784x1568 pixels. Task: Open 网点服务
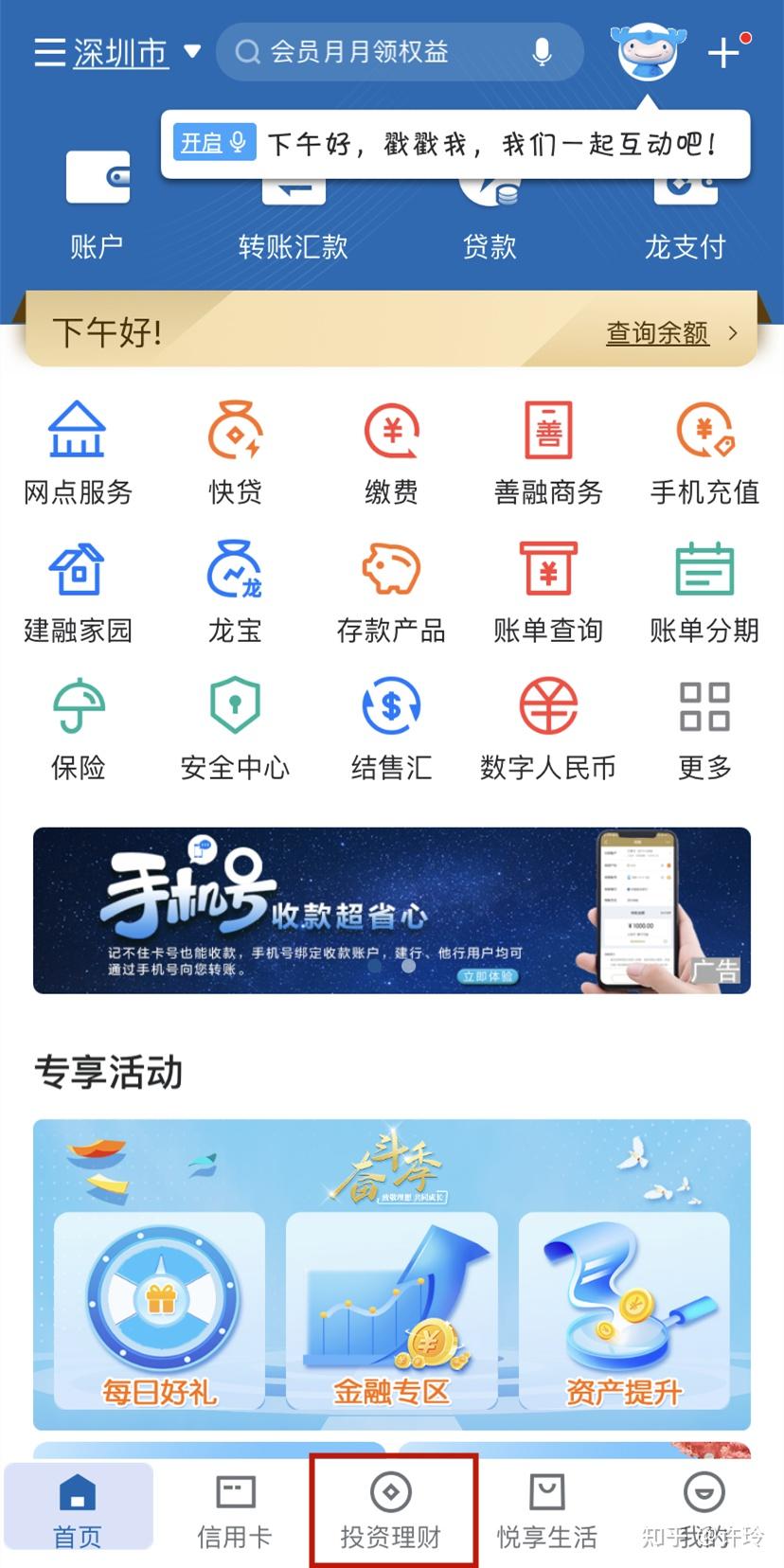click(78, 453)
